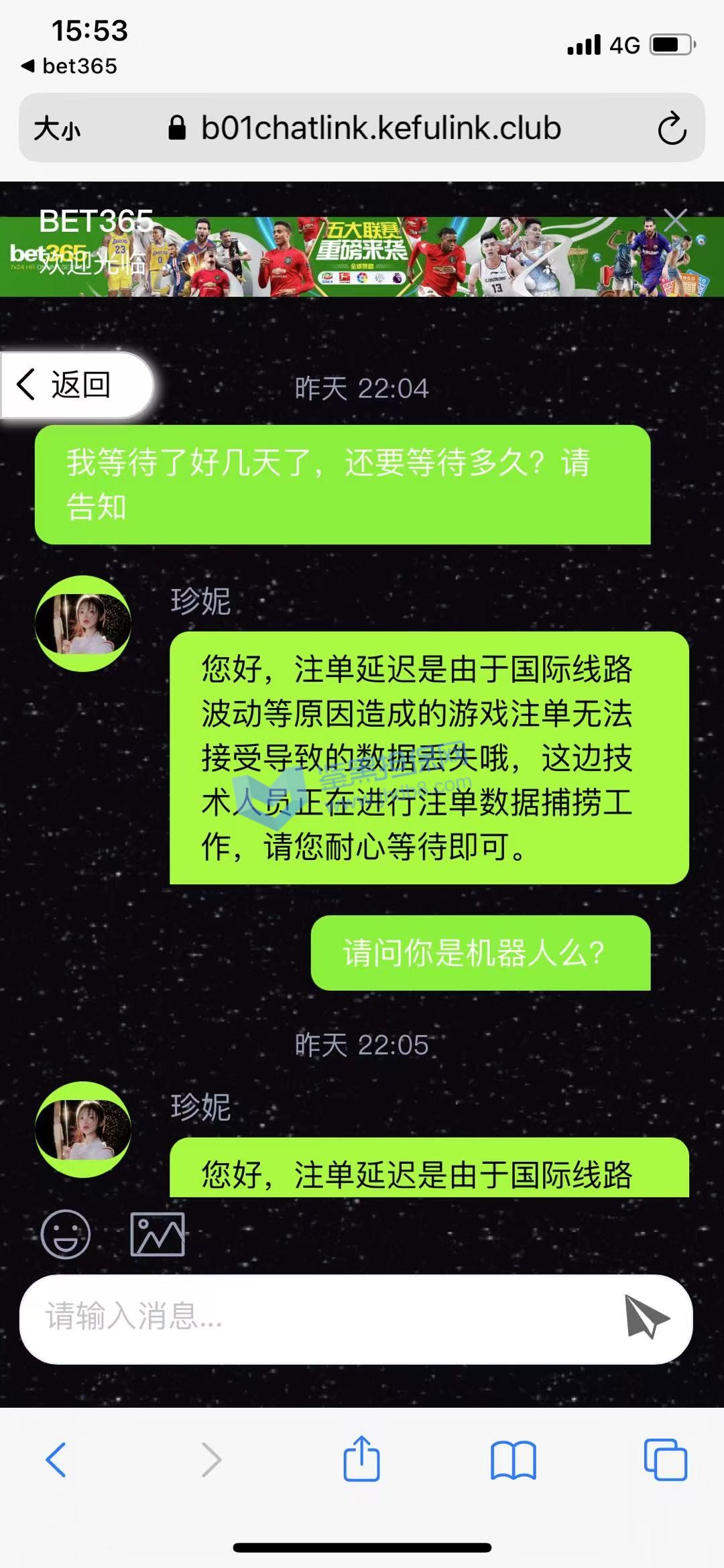Attach an image to the chat
This screenshot has height=1568, width=724.
pyautogui.click(x=158, y=1234)
